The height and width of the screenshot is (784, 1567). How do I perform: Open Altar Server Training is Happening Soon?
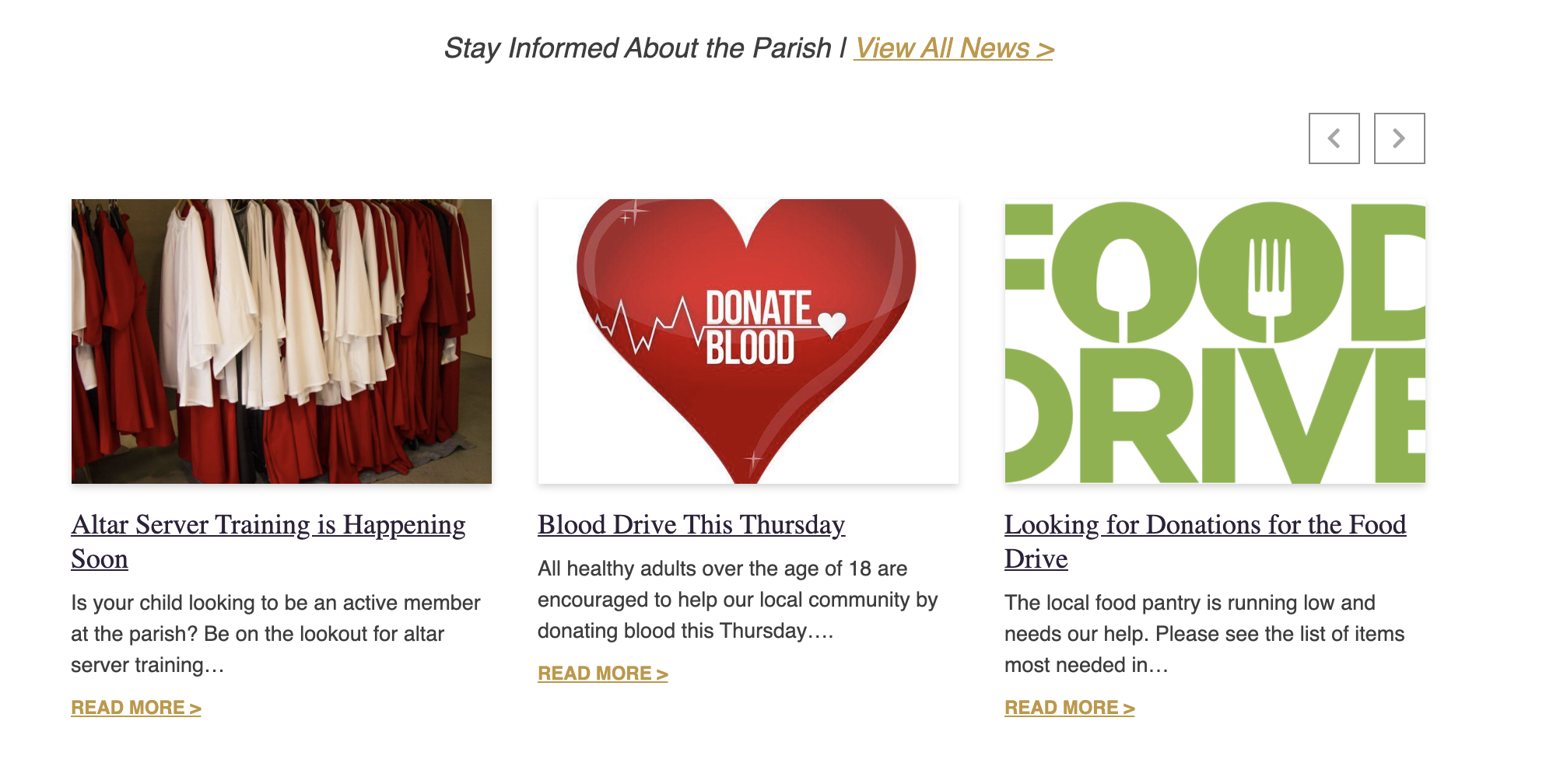[x=268, y=526]
